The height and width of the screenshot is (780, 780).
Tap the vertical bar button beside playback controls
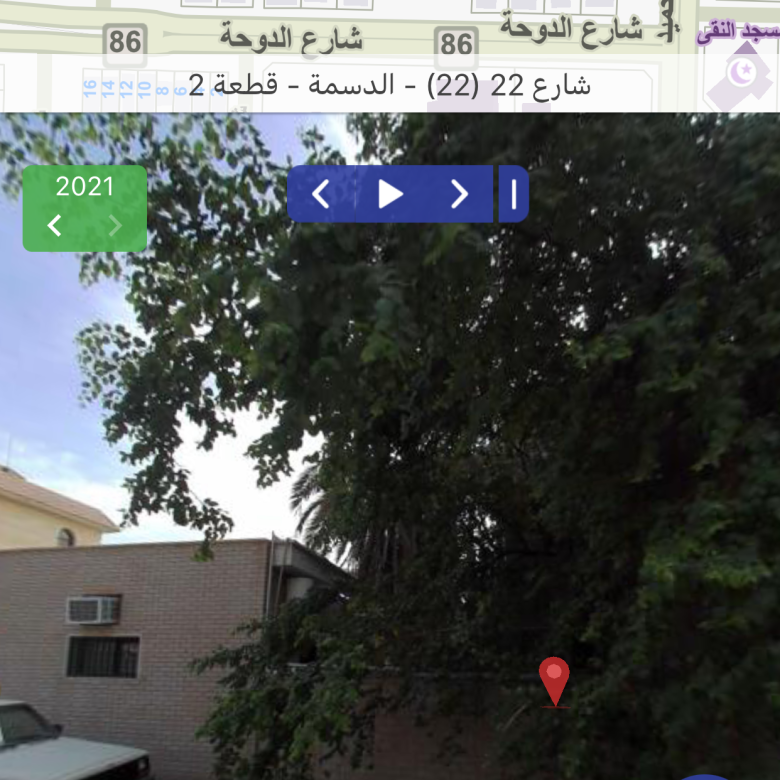(x=514, y=194)
